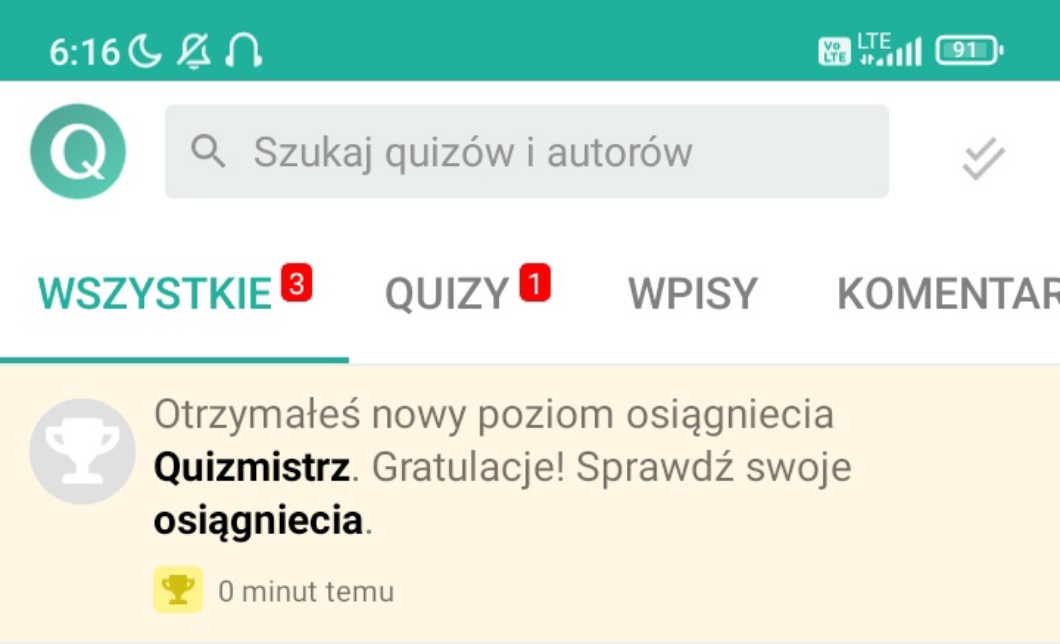Mark all notifications as read

point(983,159)
